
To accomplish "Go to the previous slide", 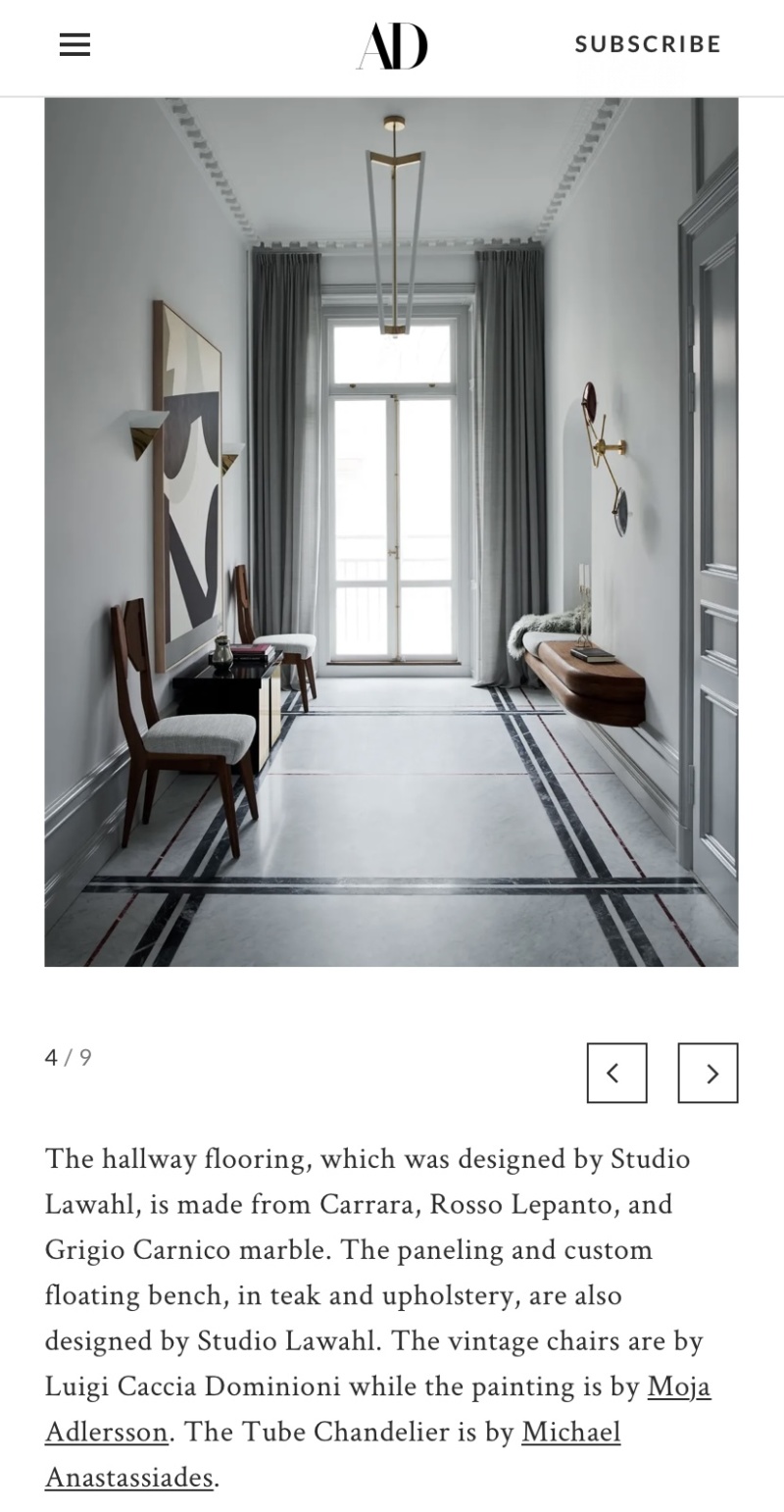I will (x=616, y=1073).
